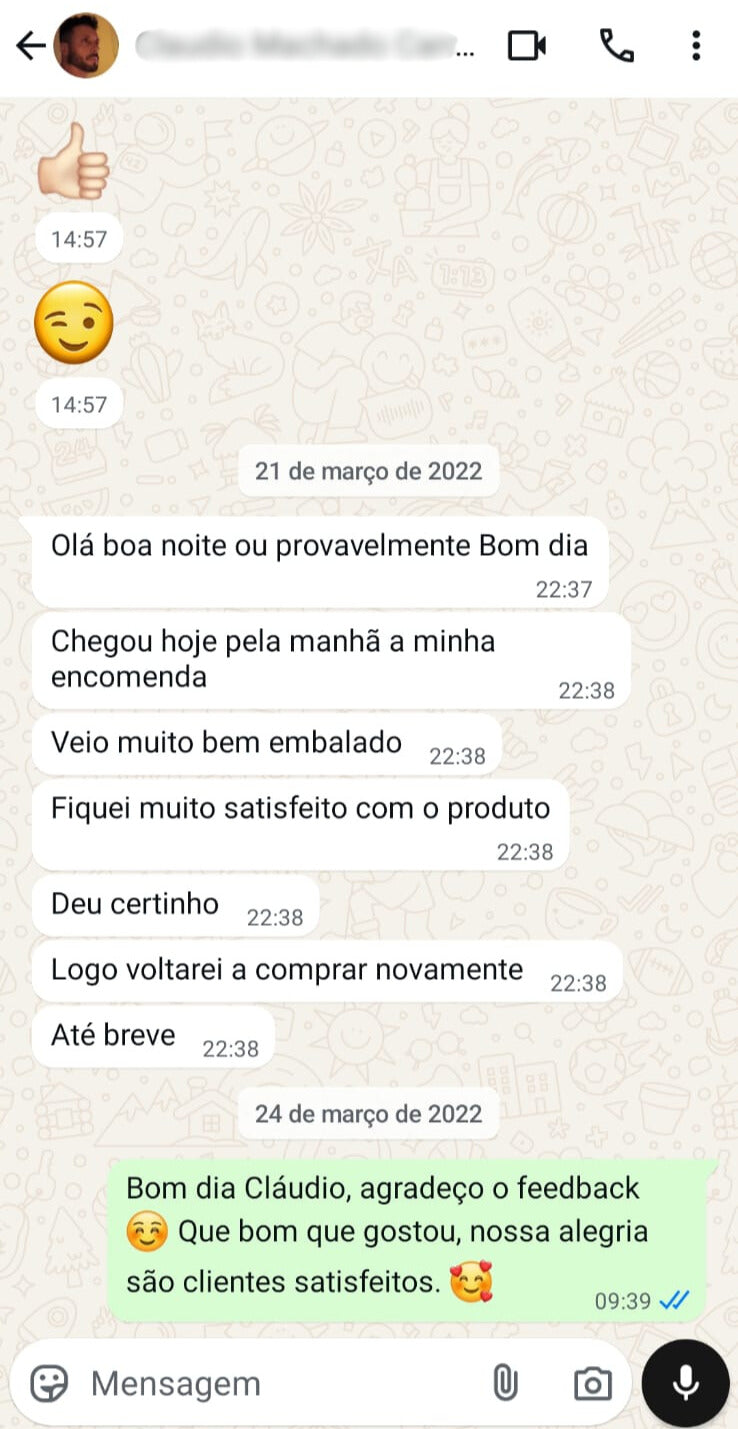Tap the microphone voice message button
738x1429 pixels.
(x=685, y=1384)
